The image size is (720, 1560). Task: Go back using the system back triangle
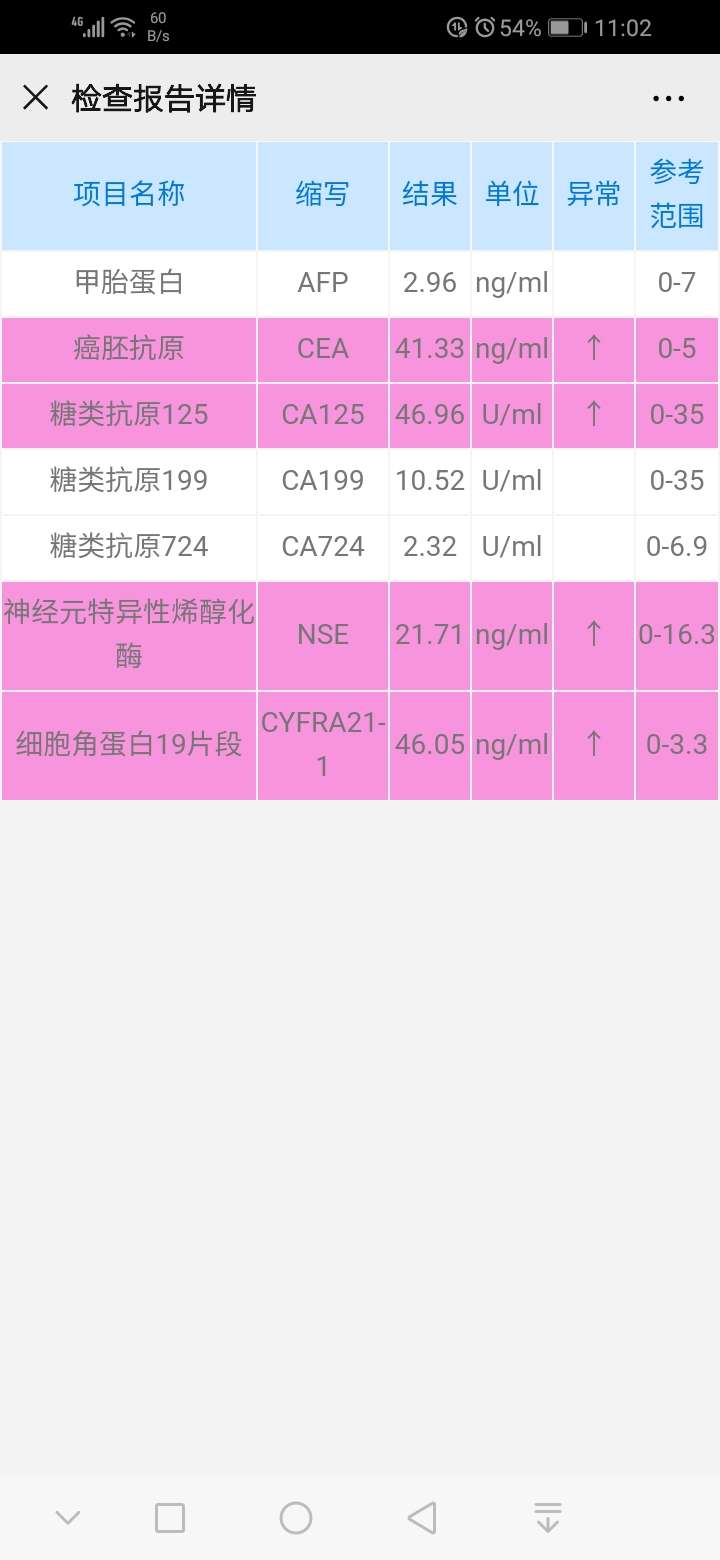(422, 1518)
